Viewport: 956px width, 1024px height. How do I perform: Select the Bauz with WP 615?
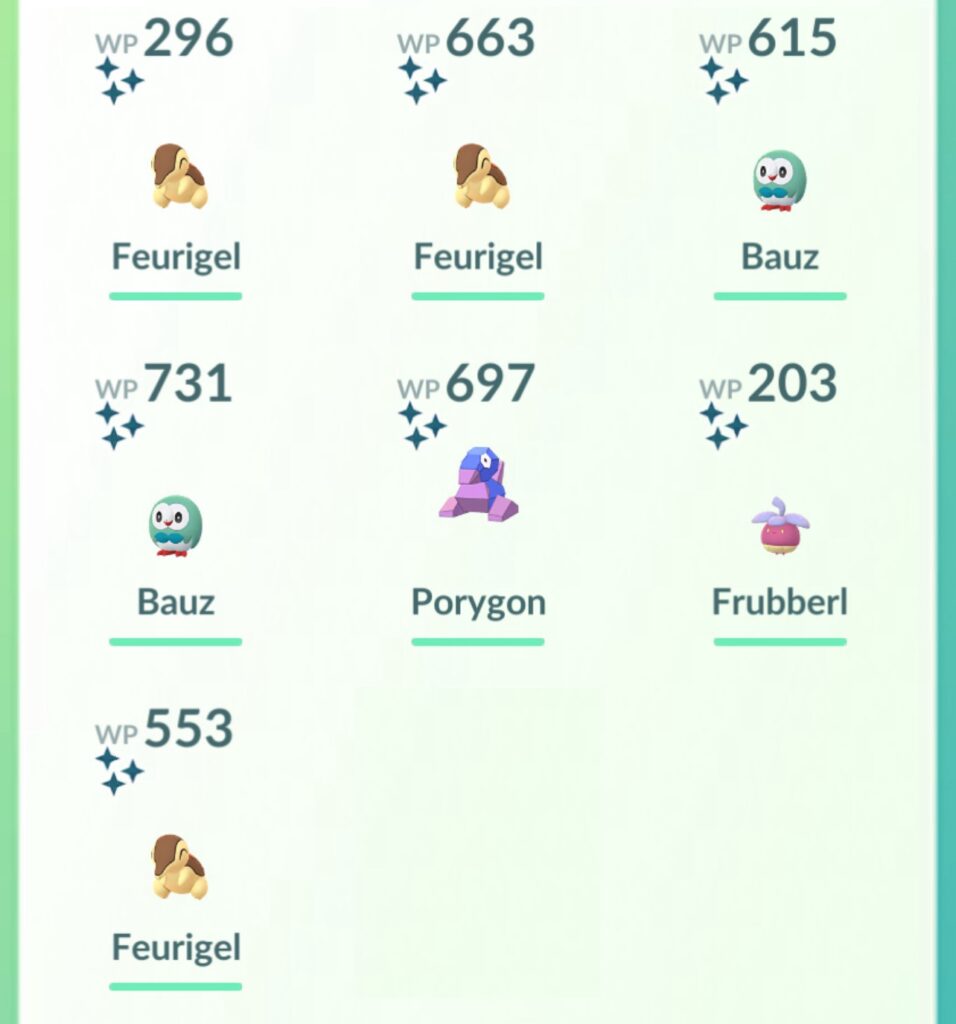point(779,180)
